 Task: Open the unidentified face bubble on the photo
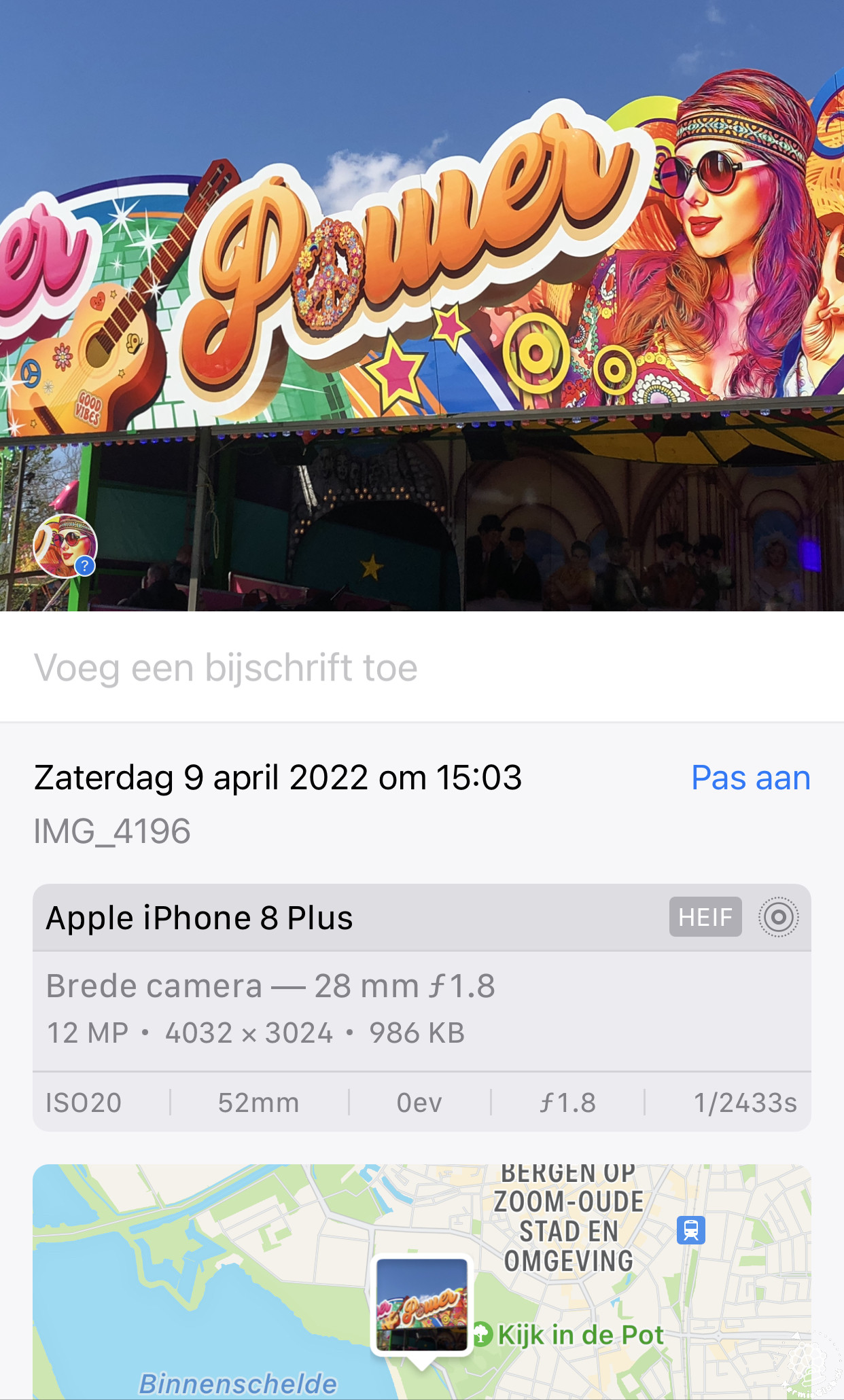(x=65, y=546)
